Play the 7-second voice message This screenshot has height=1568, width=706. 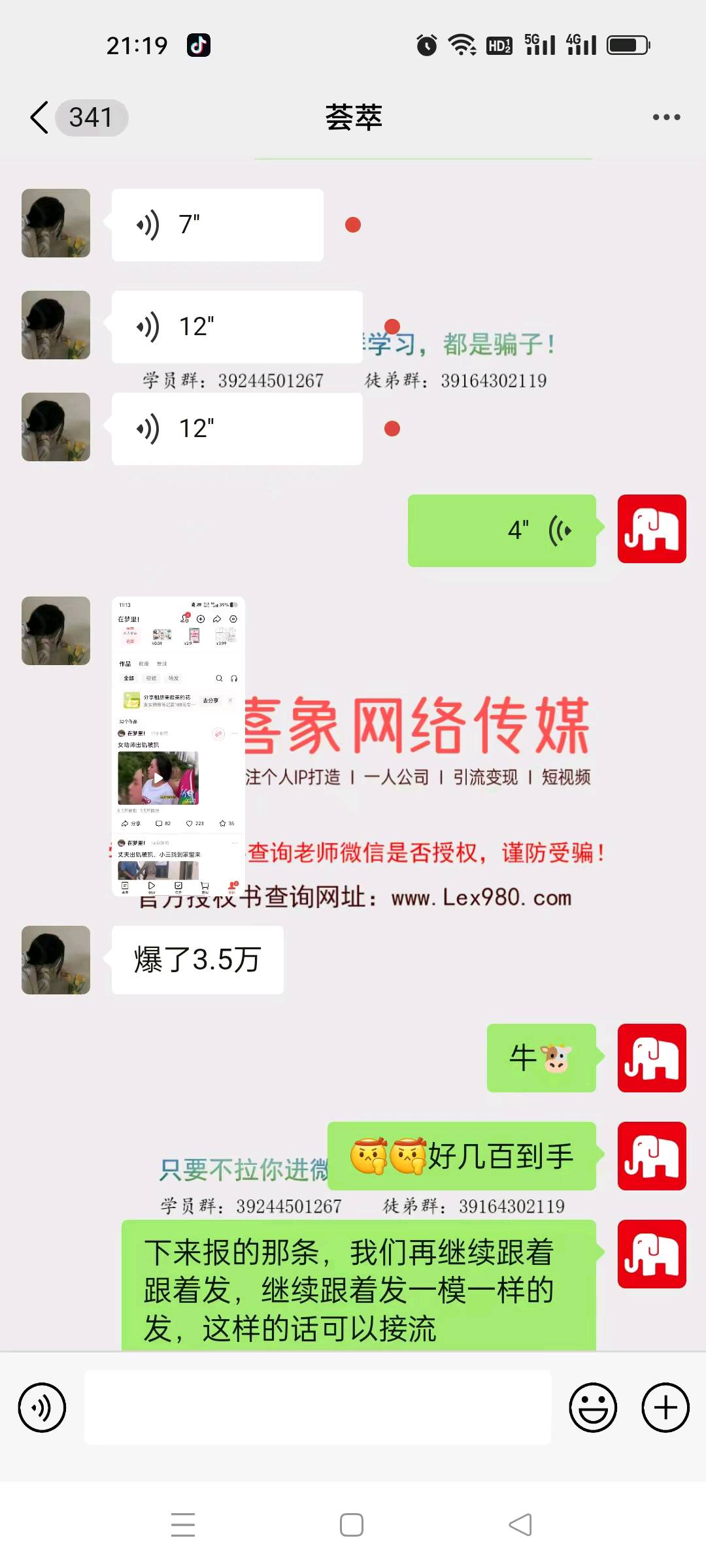(x=217, y=225)
